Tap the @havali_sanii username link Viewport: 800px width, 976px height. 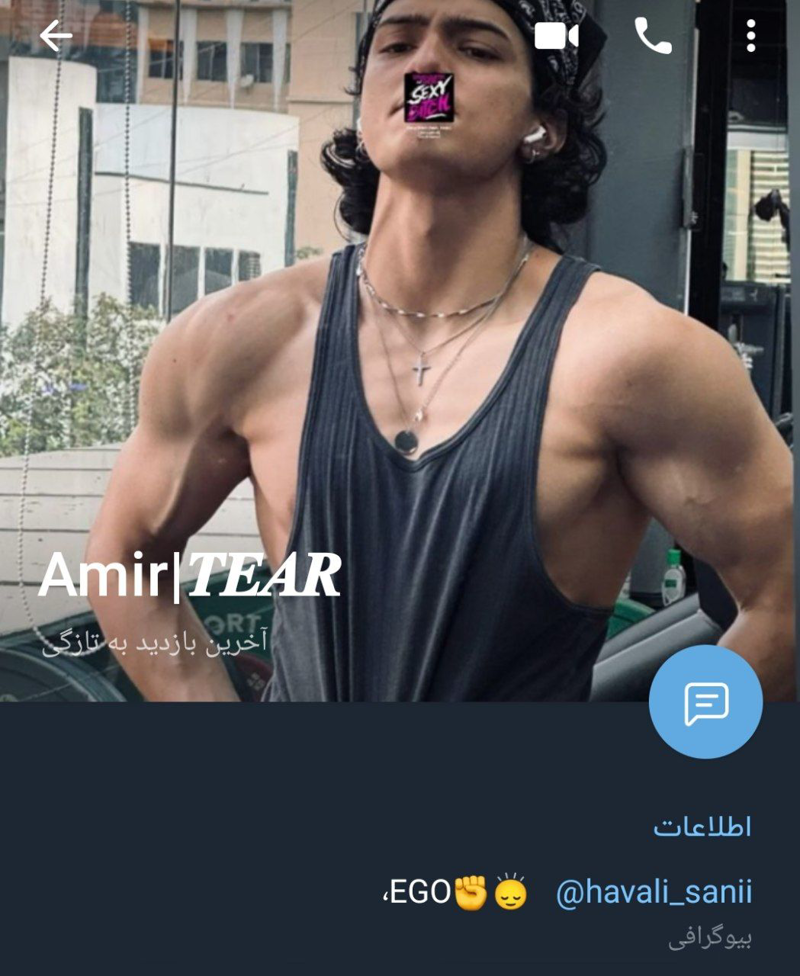(x=653, y=892)
